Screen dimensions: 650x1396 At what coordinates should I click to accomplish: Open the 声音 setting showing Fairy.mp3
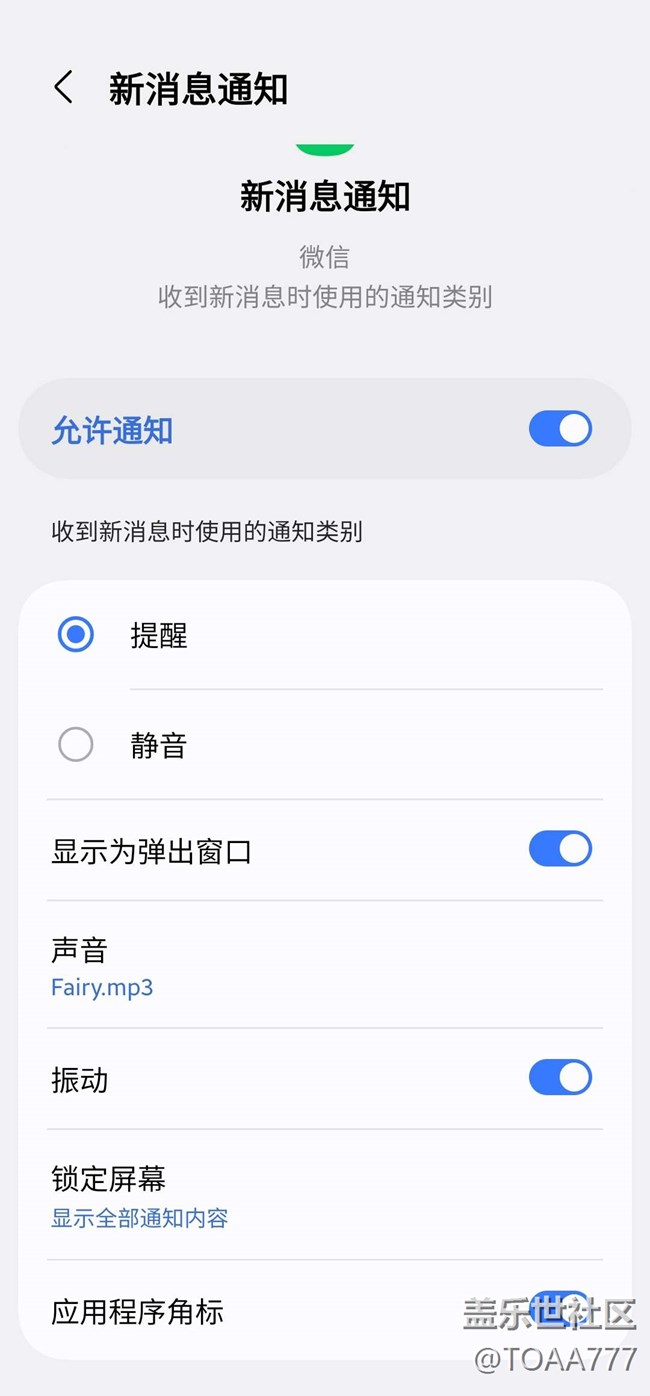(325, 965)
